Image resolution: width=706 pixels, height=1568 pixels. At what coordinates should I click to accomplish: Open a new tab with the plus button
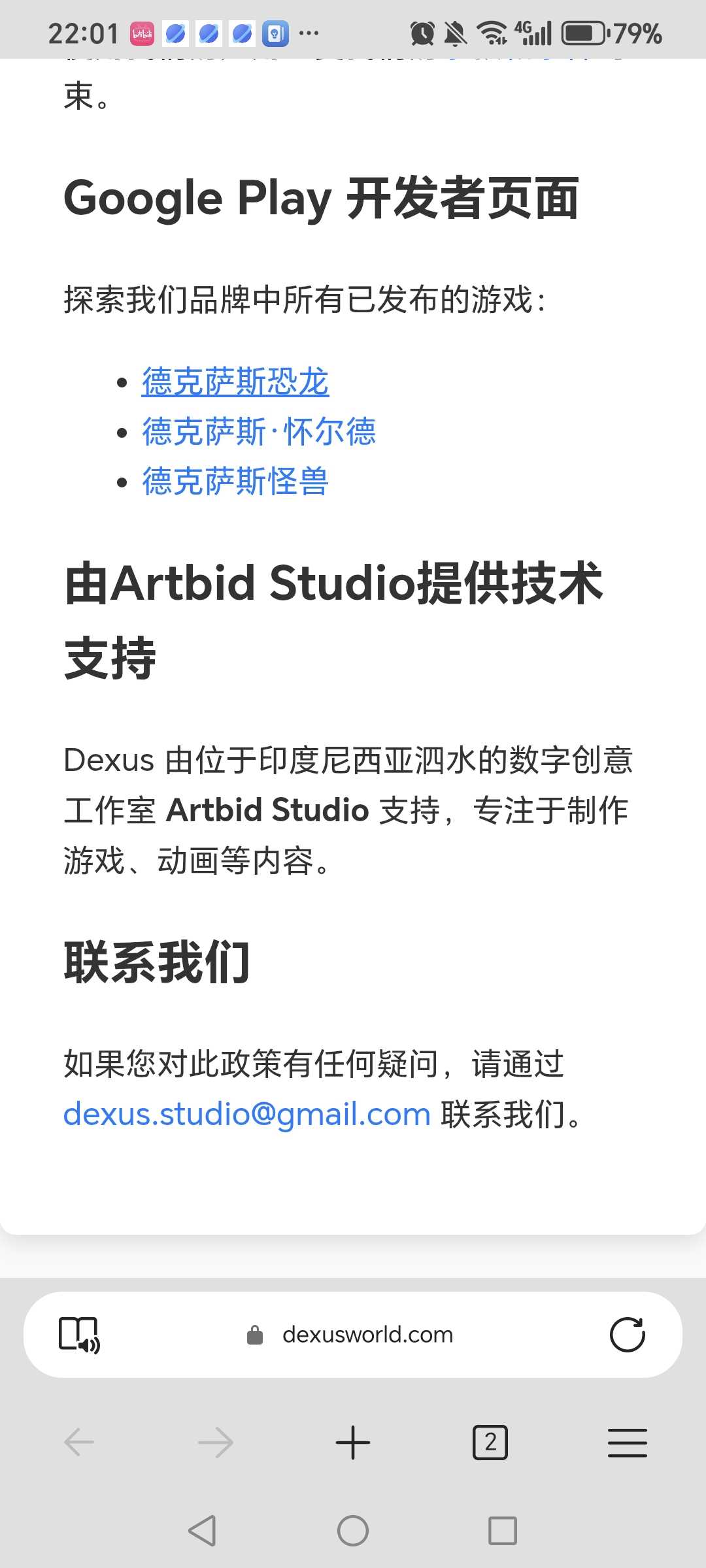click(x=352, y=1443)
